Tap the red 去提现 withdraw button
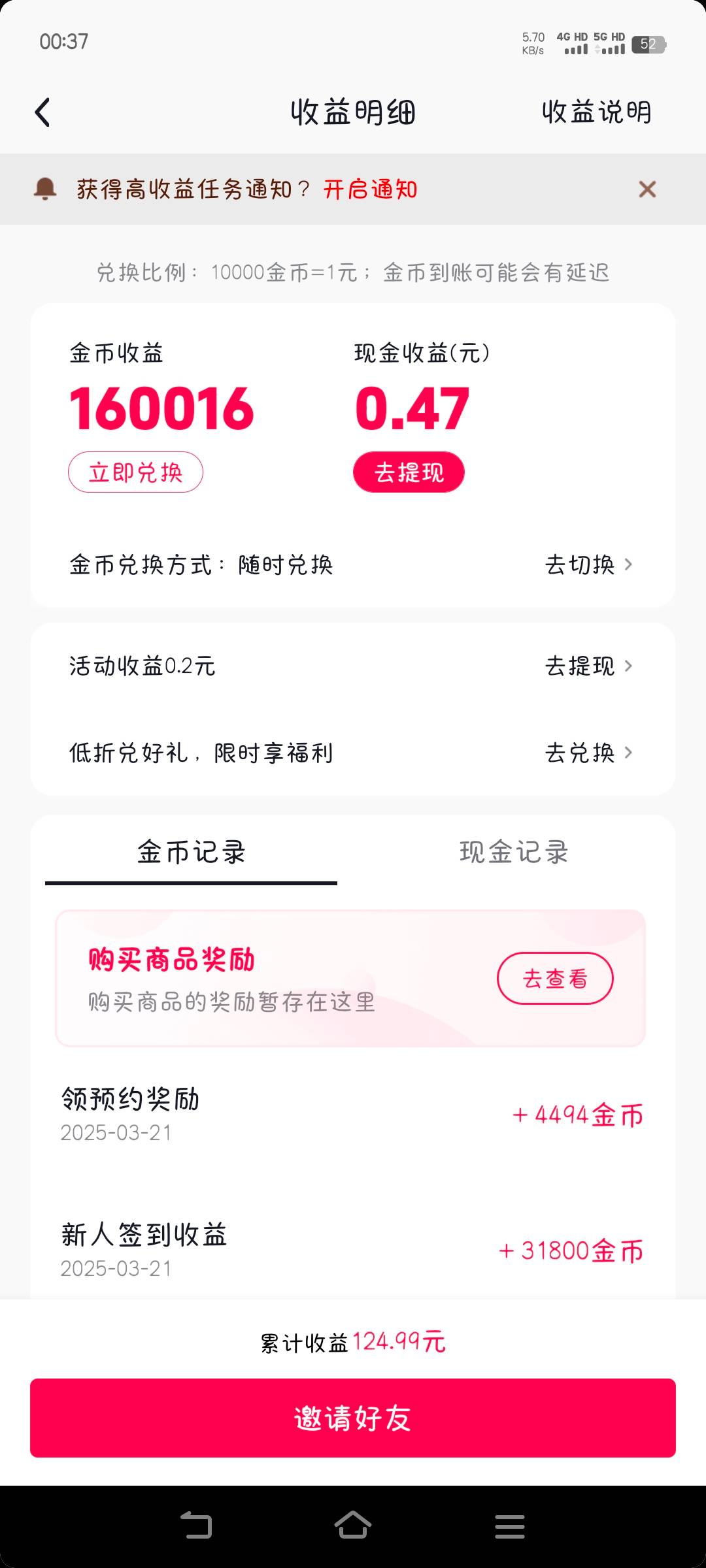The image size is (706, 1568). click(x=409, y=472)
